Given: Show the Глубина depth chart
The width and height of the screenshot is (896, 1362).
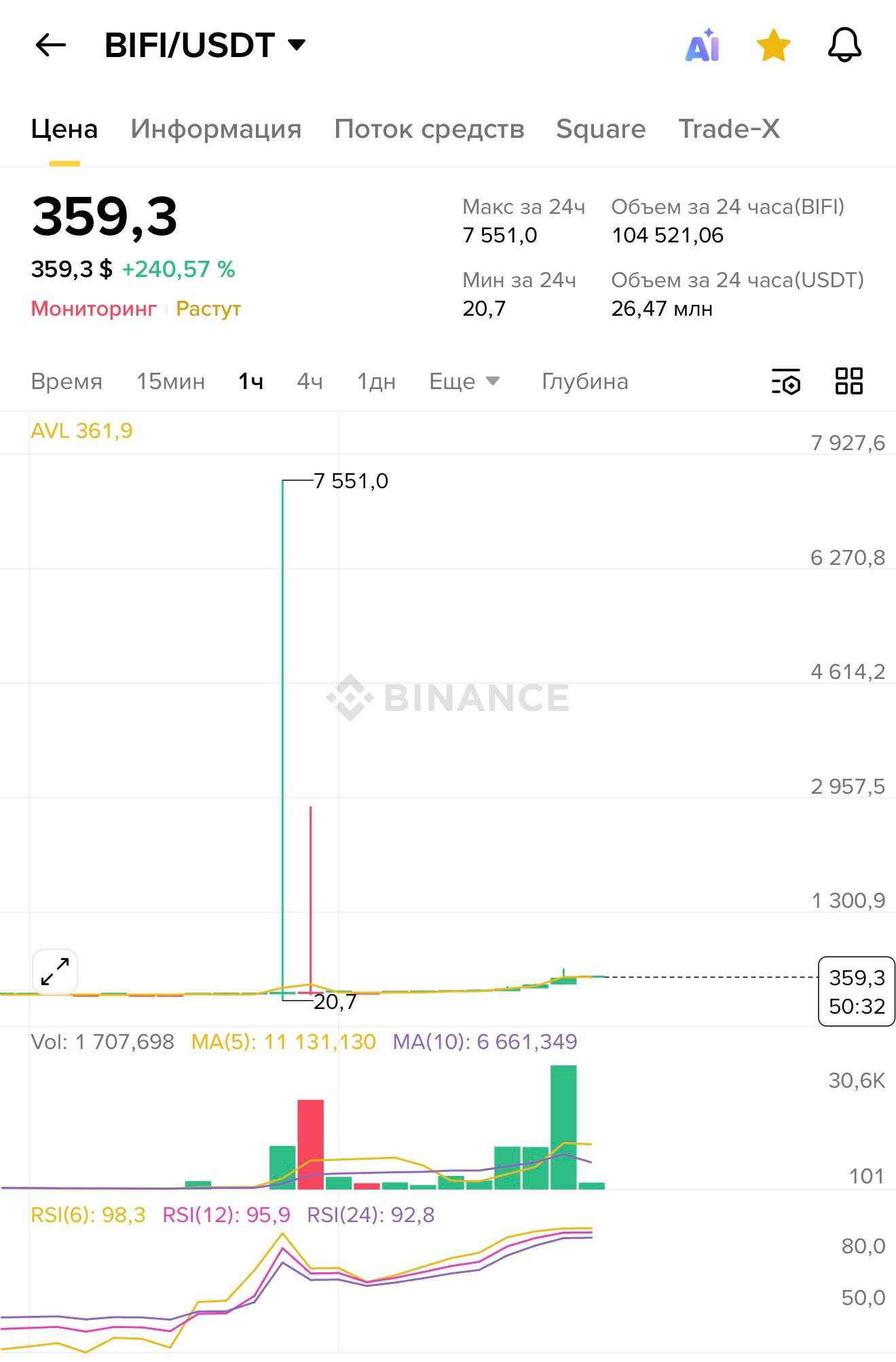Looking at the screenshot, I should (584, 382).
